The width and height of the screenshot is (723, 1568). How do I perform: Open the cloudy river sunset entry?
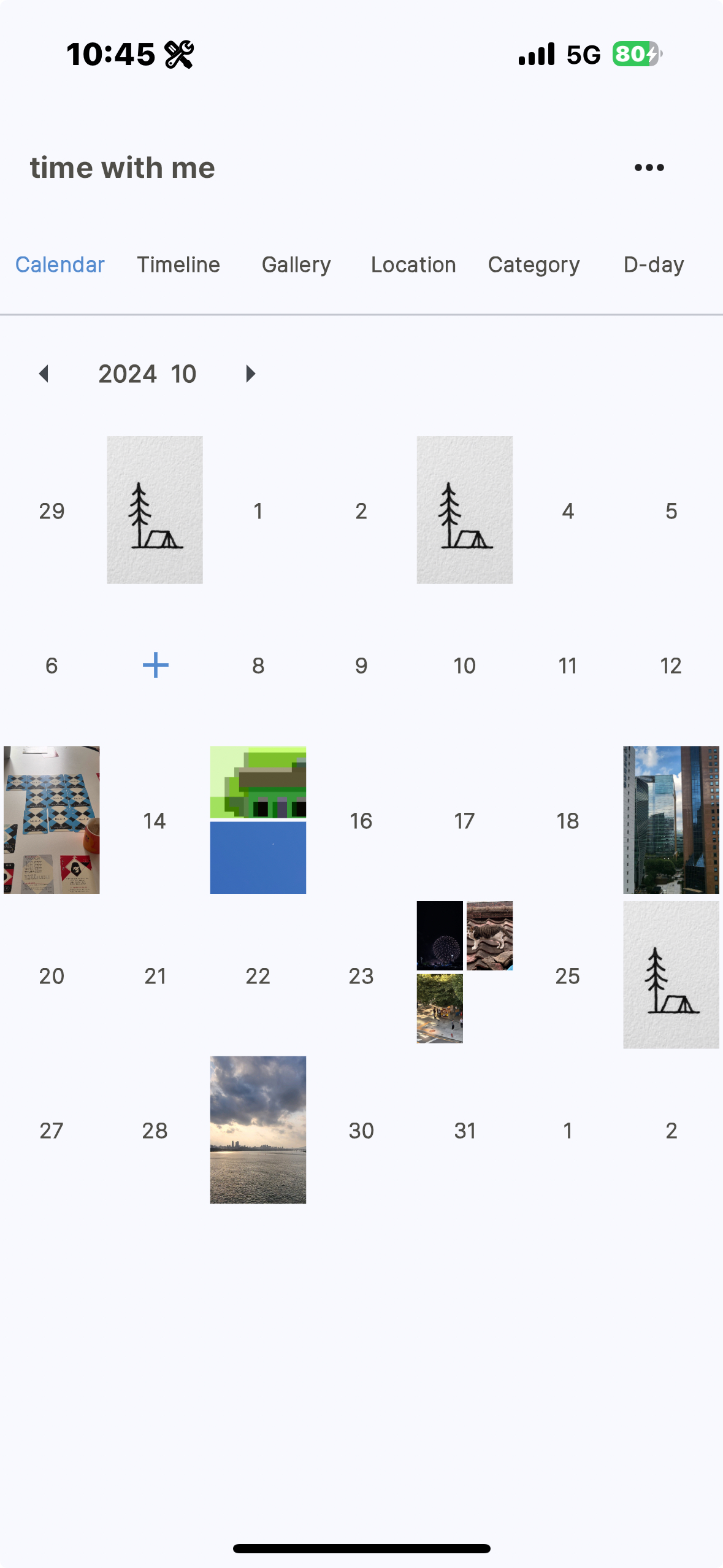point(258,1129)
